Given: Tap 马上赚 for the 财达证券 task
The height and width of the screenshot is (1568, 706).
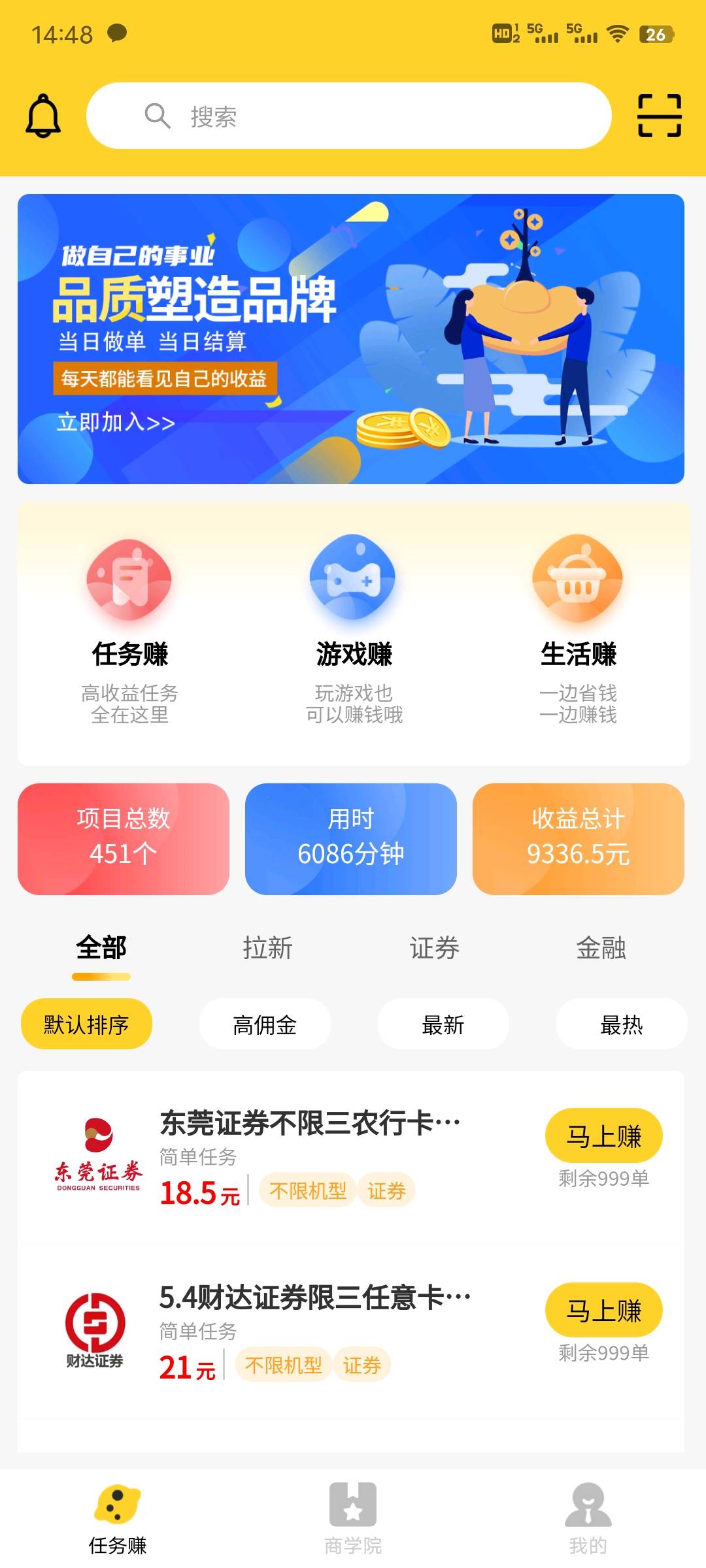Looking at the screenshot, I should [603, 1311].
